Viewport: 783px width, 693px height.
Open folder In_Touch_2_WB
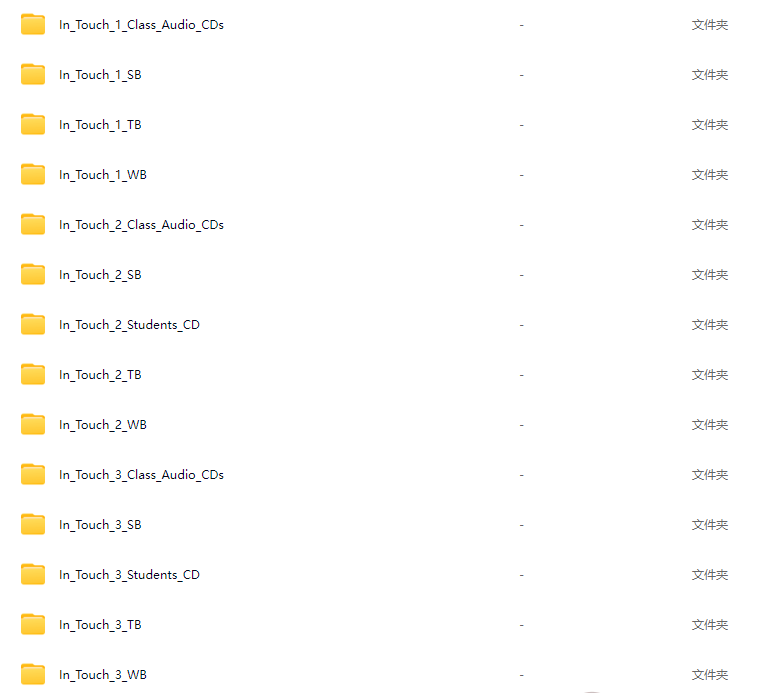(103, 425)
